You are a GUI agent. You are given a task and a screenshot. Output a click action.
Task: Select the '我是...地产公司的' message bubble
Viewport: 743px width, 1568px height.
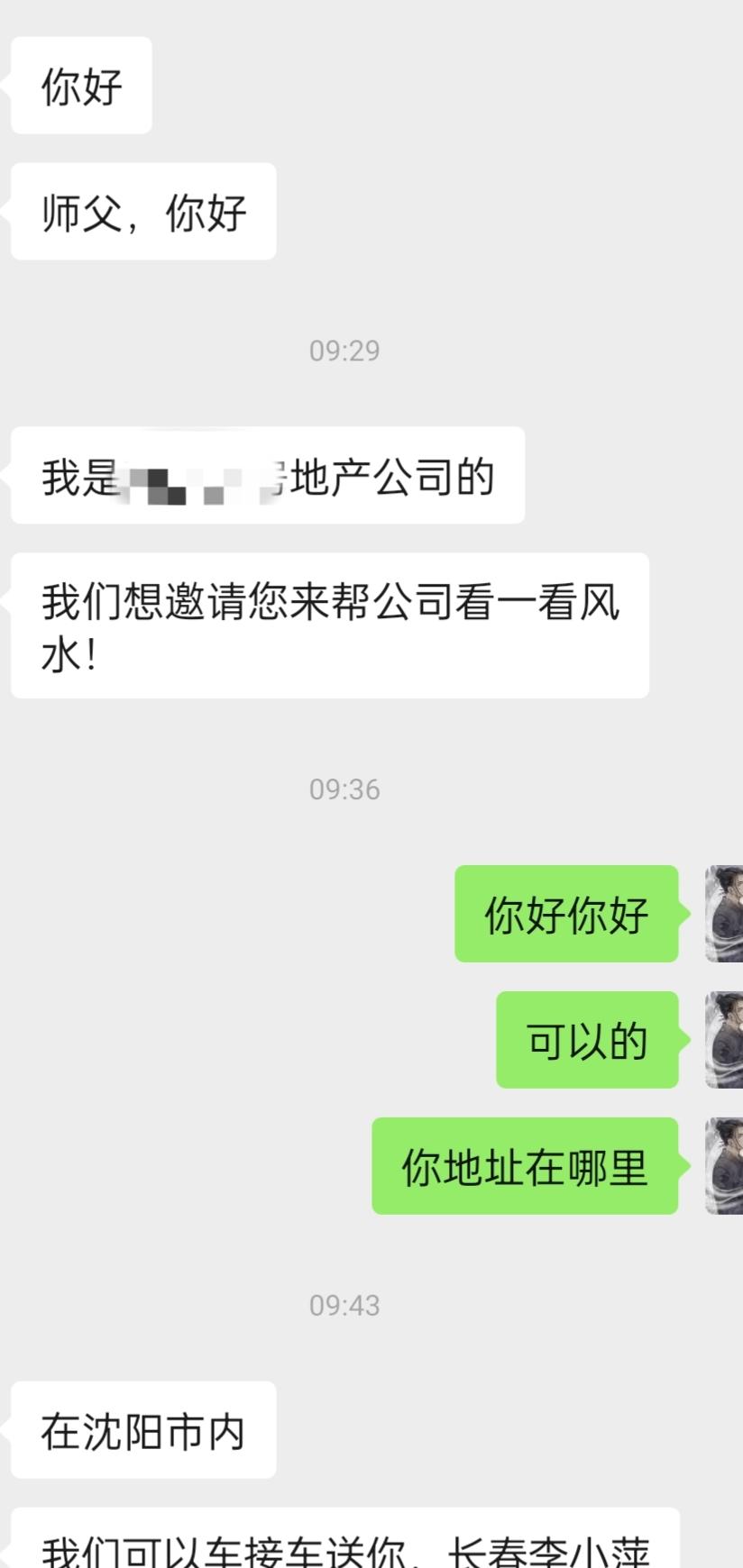[x=266, y=478]
